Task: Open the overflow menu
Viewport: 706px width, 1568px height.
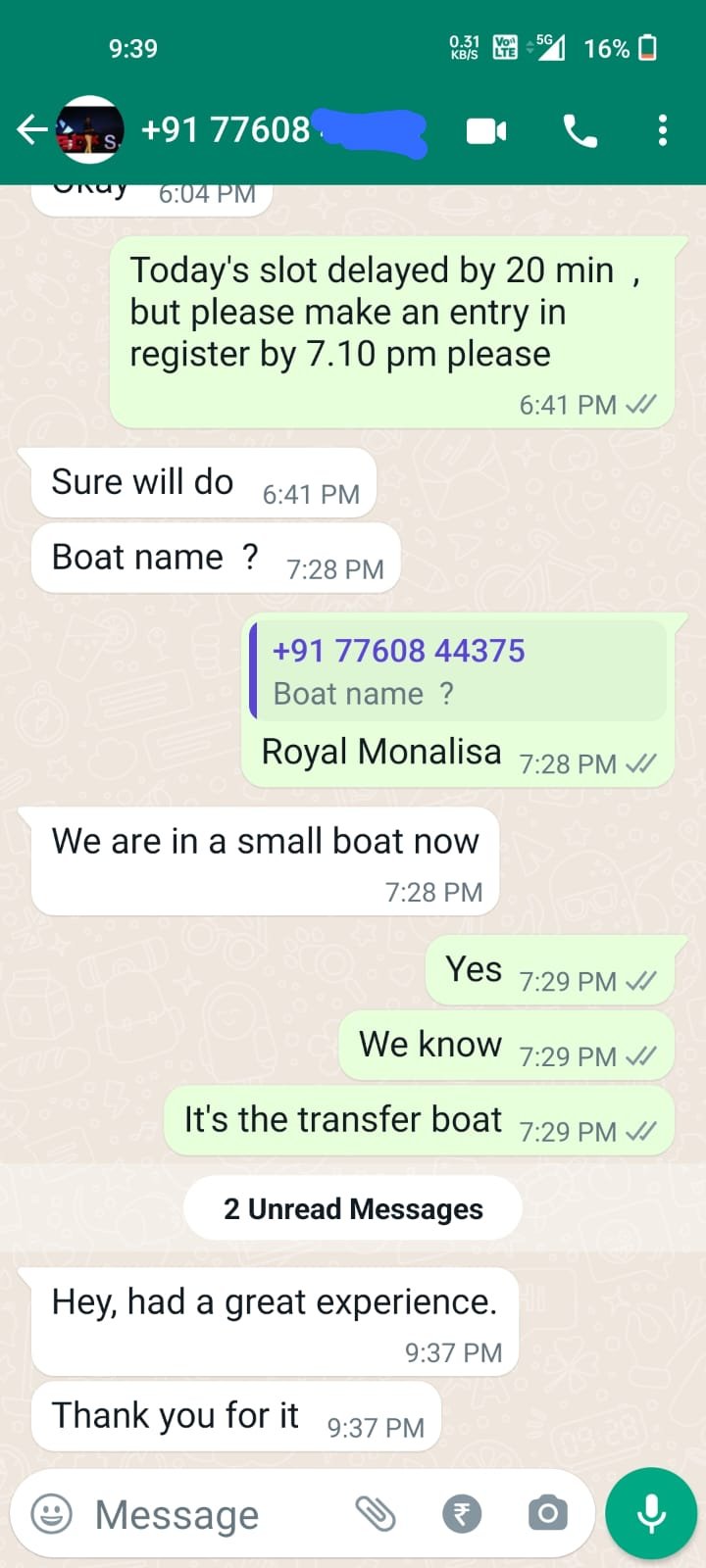Action: (663, 130)
